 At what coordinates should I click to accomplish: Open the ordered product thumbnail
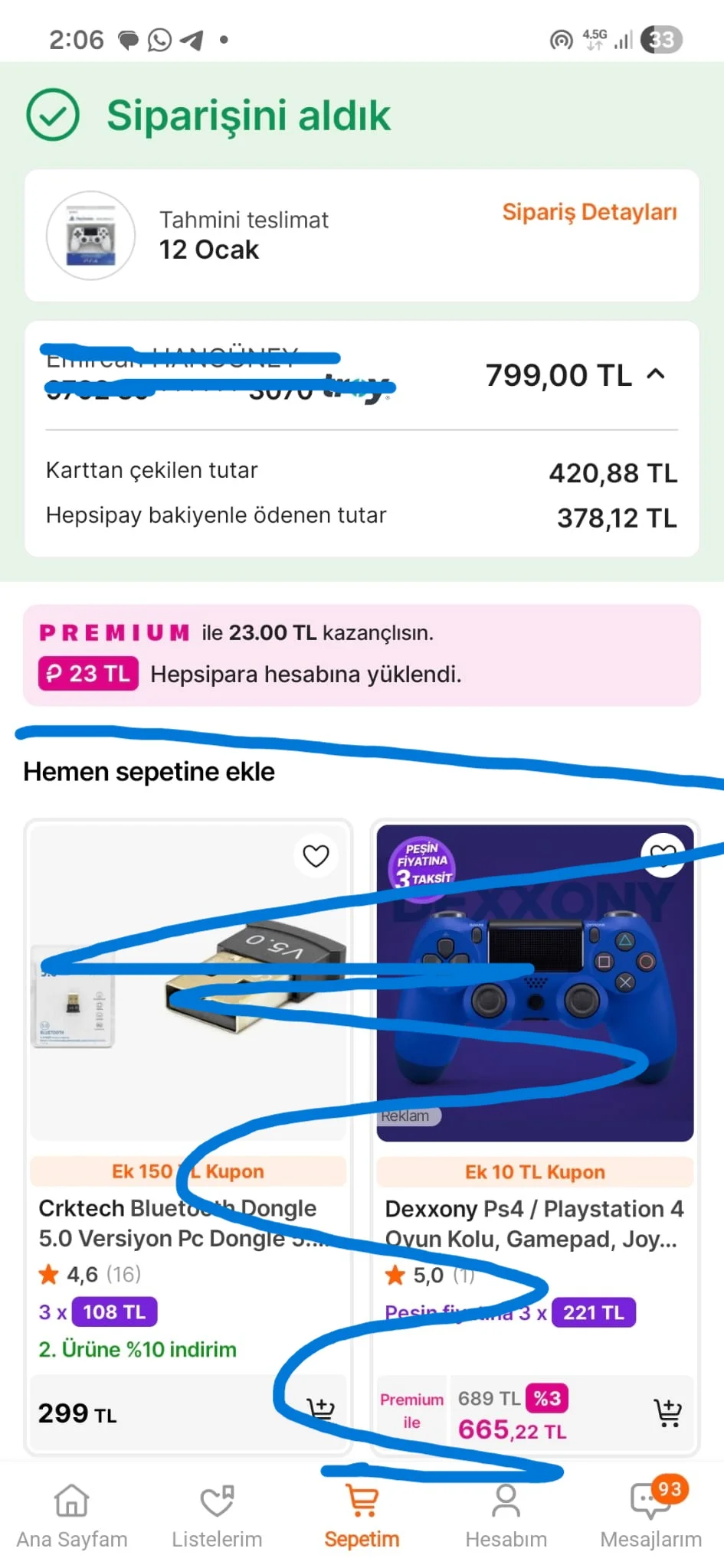point(91,236)
